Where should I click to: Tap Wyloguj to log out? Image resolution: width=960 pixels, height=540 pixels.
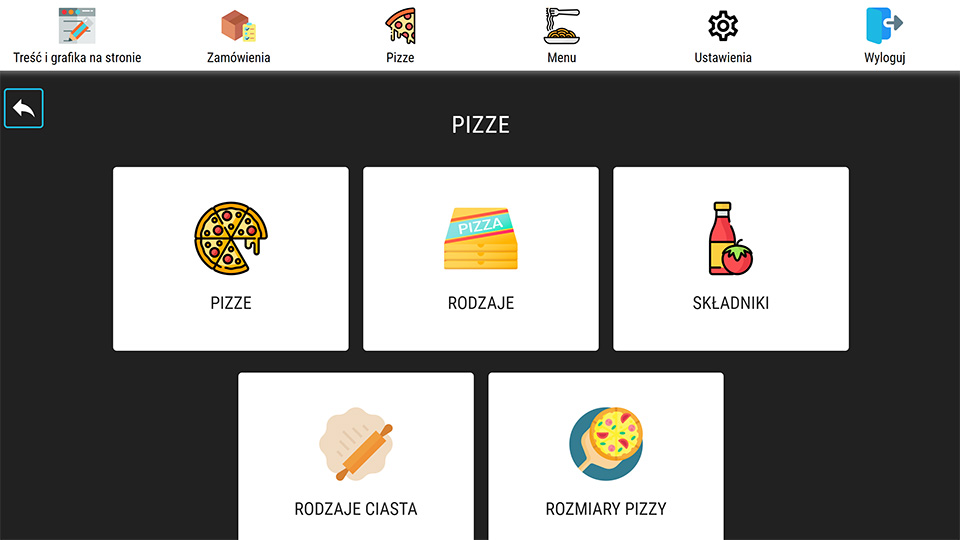click(884, 36)
